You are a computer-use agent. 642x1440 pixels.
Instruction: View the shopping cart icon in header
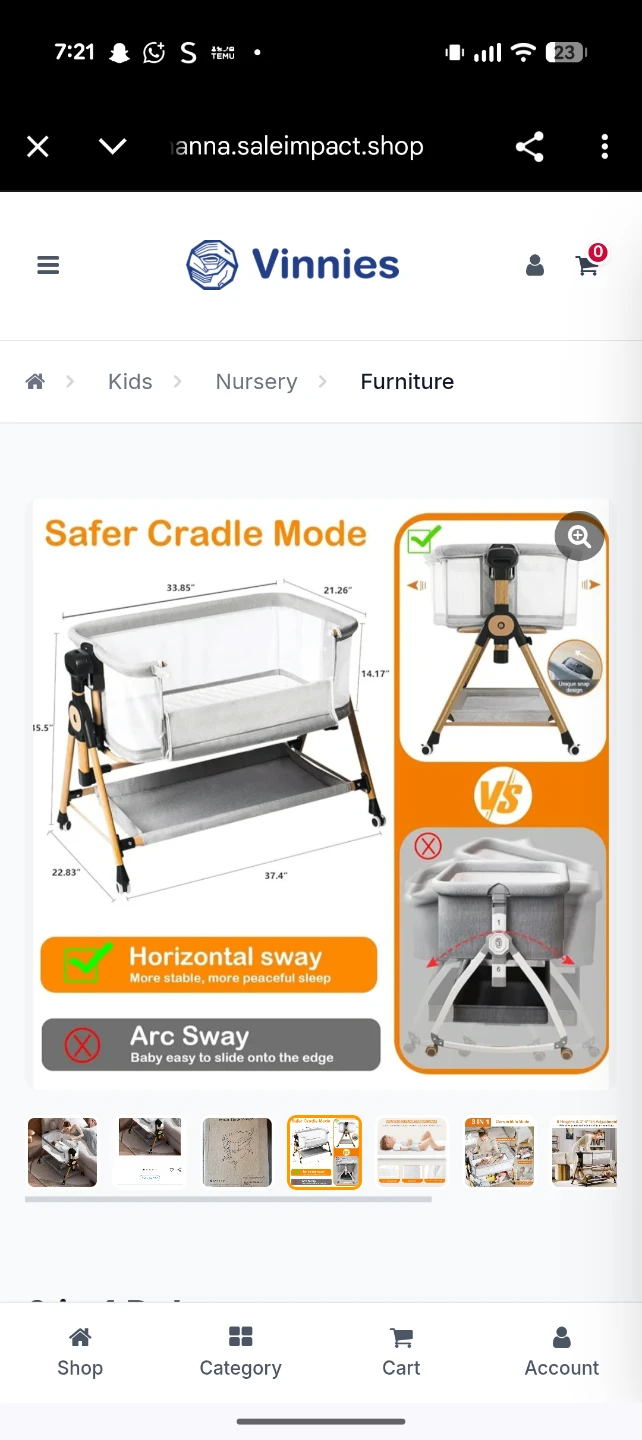click(588, 264)
